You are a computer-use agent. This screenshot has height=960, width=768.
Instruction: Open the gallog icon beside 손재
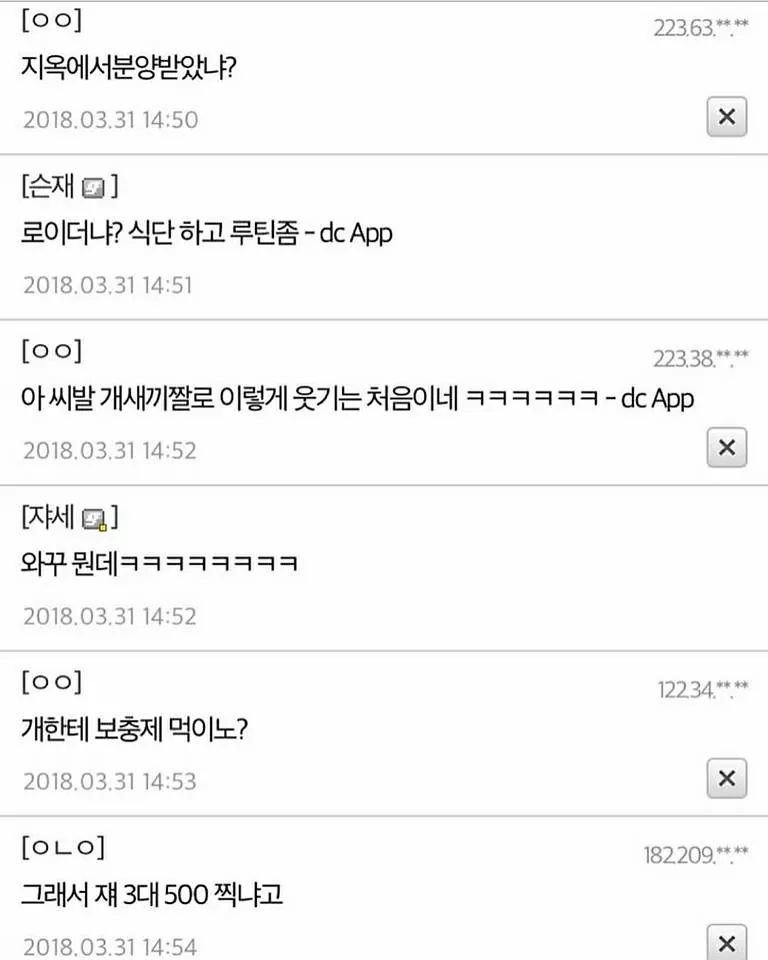point(94,187)
